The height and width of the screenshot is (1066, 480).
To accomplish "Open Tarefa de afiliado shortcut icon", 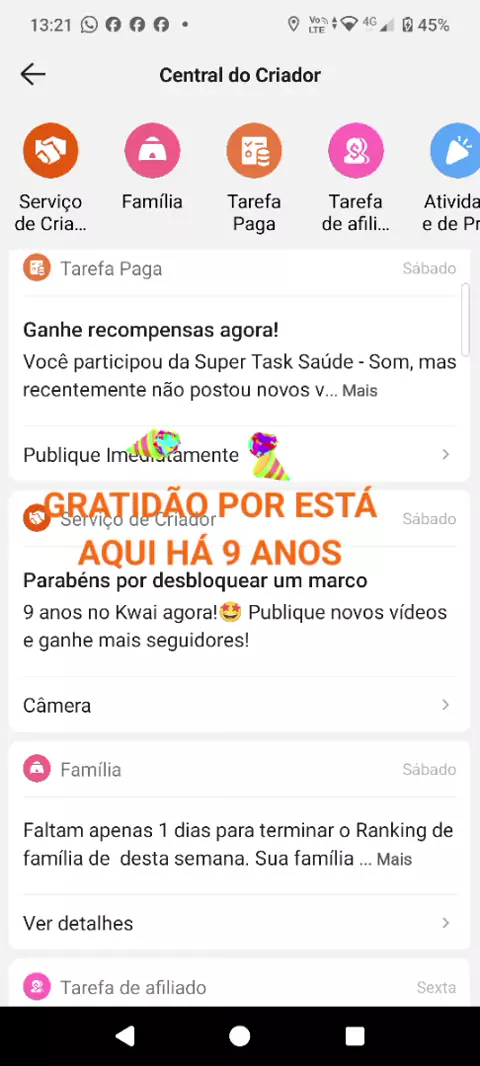I will click(x=356, y=150).
